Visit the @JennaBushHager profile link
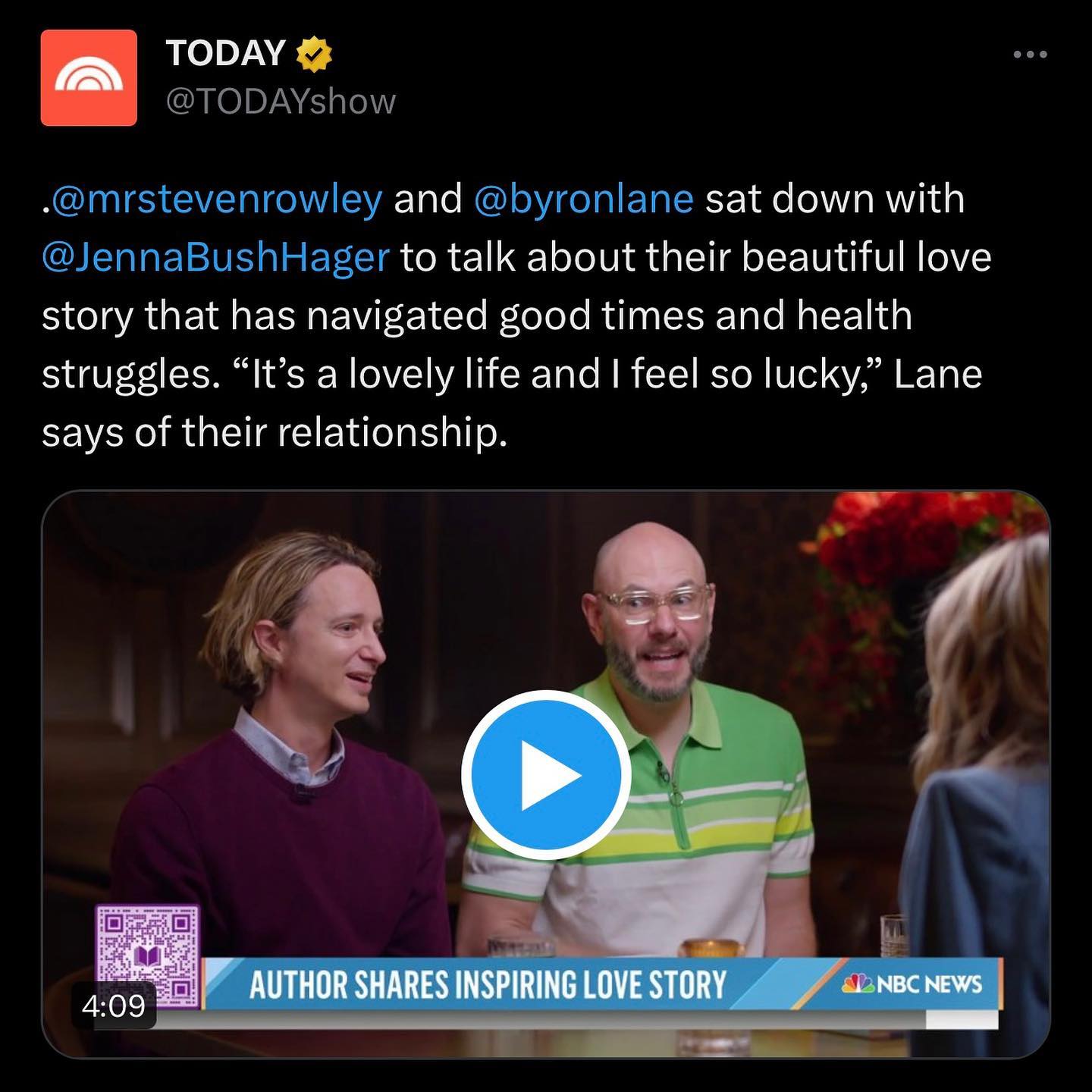The width and height of the screenshot is (1092, 1092). pyautogui.click(x=215, y=258)
